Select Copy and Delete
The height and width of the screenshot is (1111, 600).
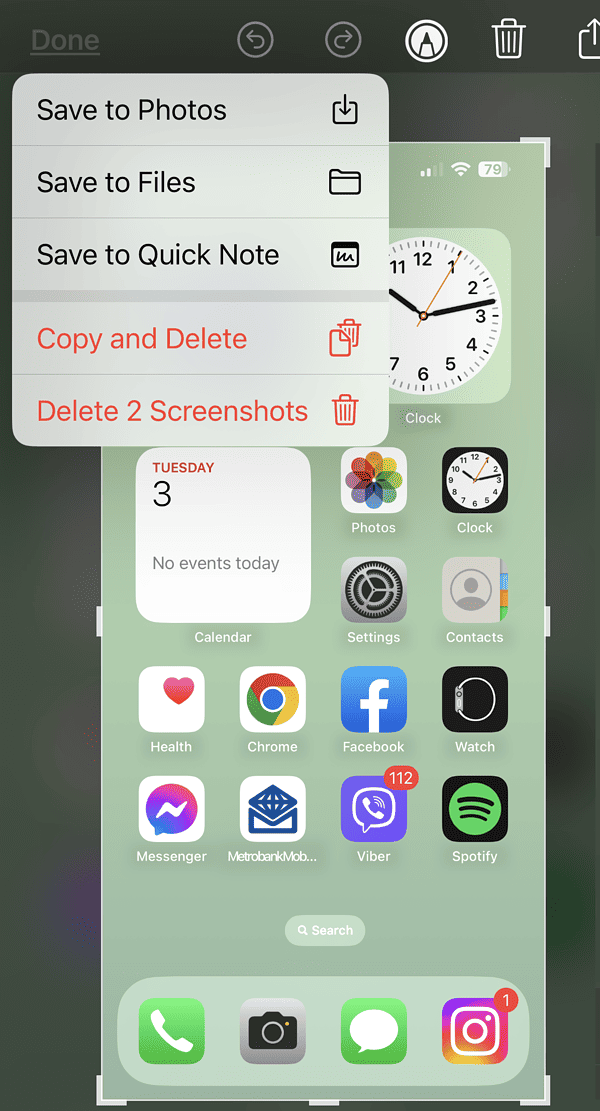tap(200, 339)
